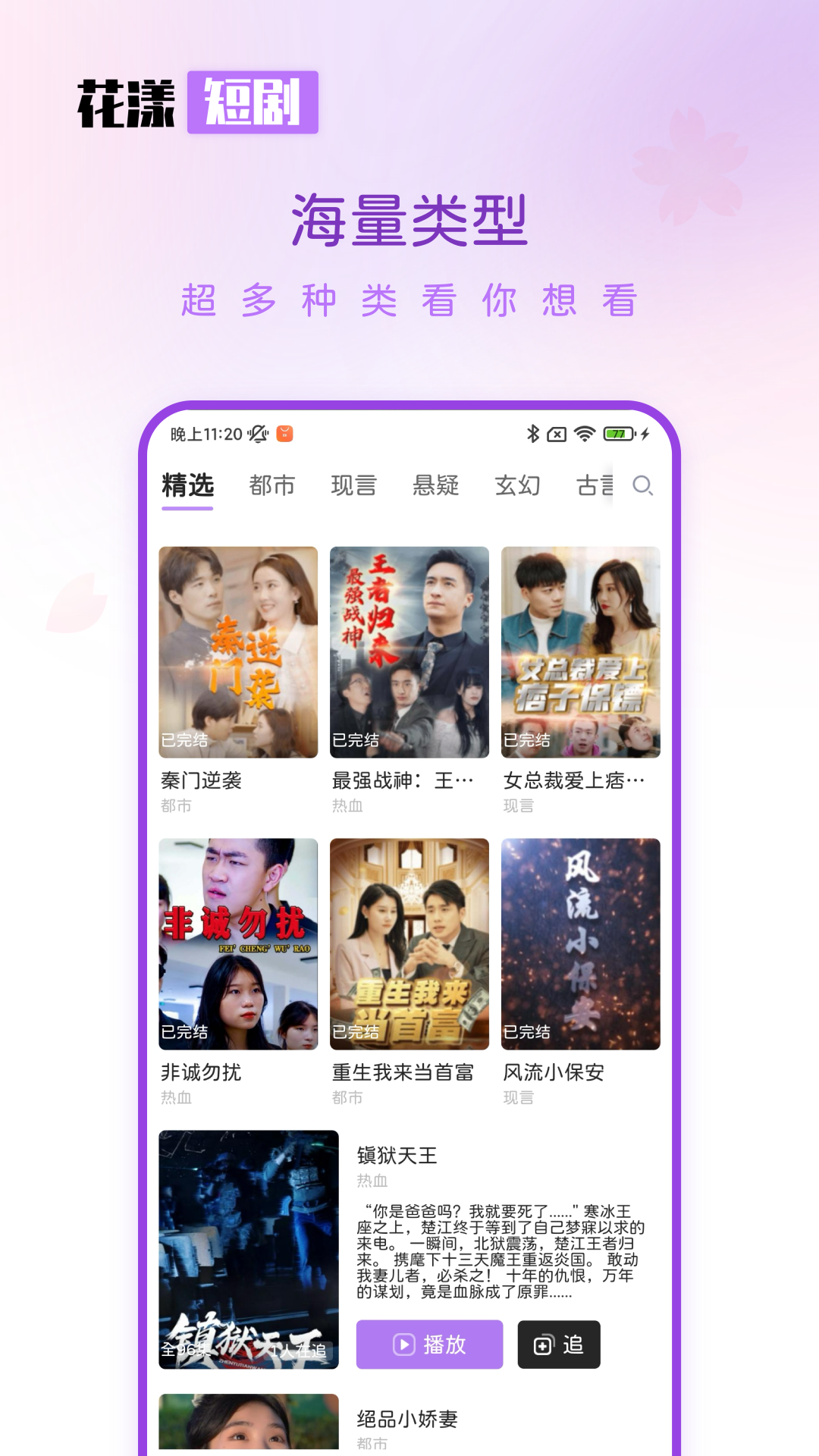Tap the orange app icon in status bar
The width and height of the screenshot is (819, 1456).
tap(285, 432)
